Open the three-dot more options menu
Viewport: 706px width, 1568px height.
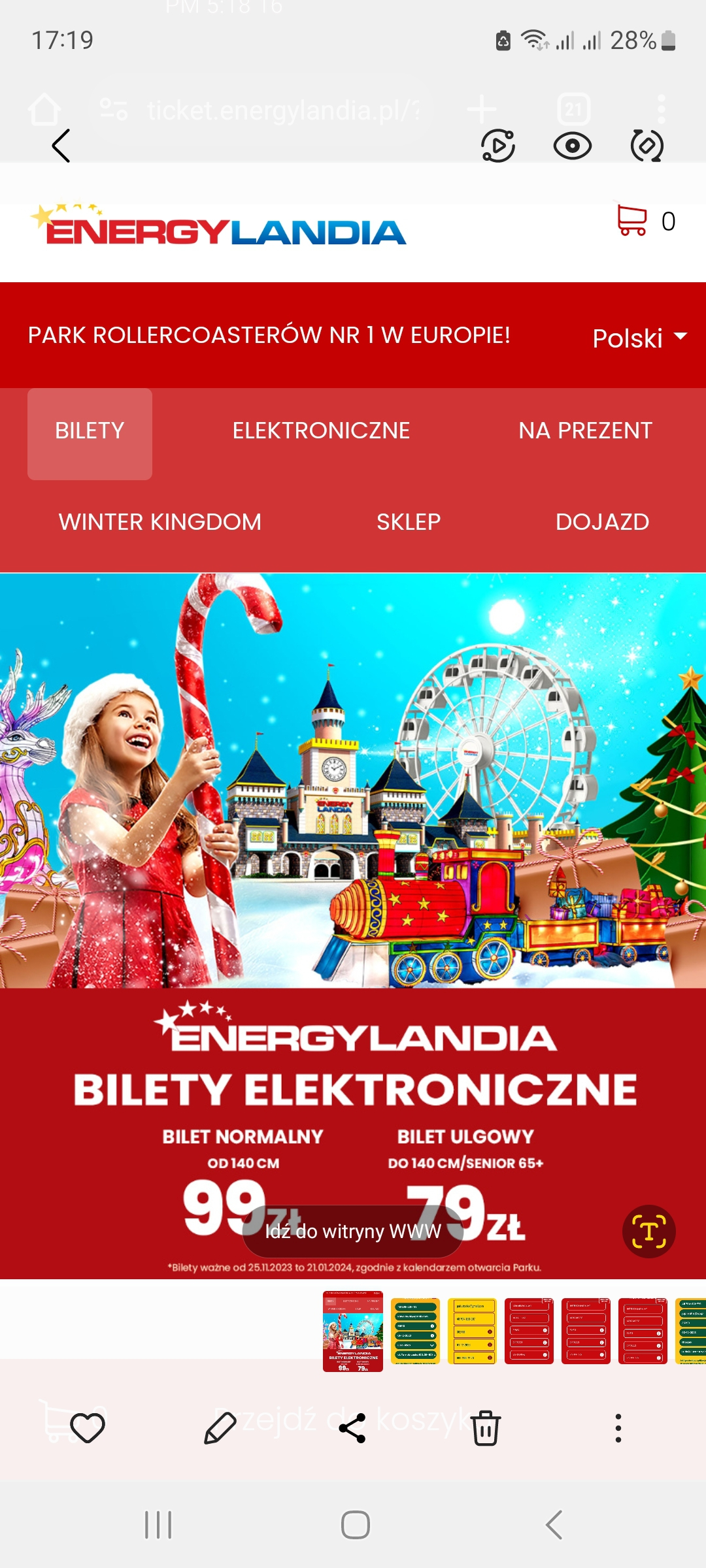pos(618,1428)
